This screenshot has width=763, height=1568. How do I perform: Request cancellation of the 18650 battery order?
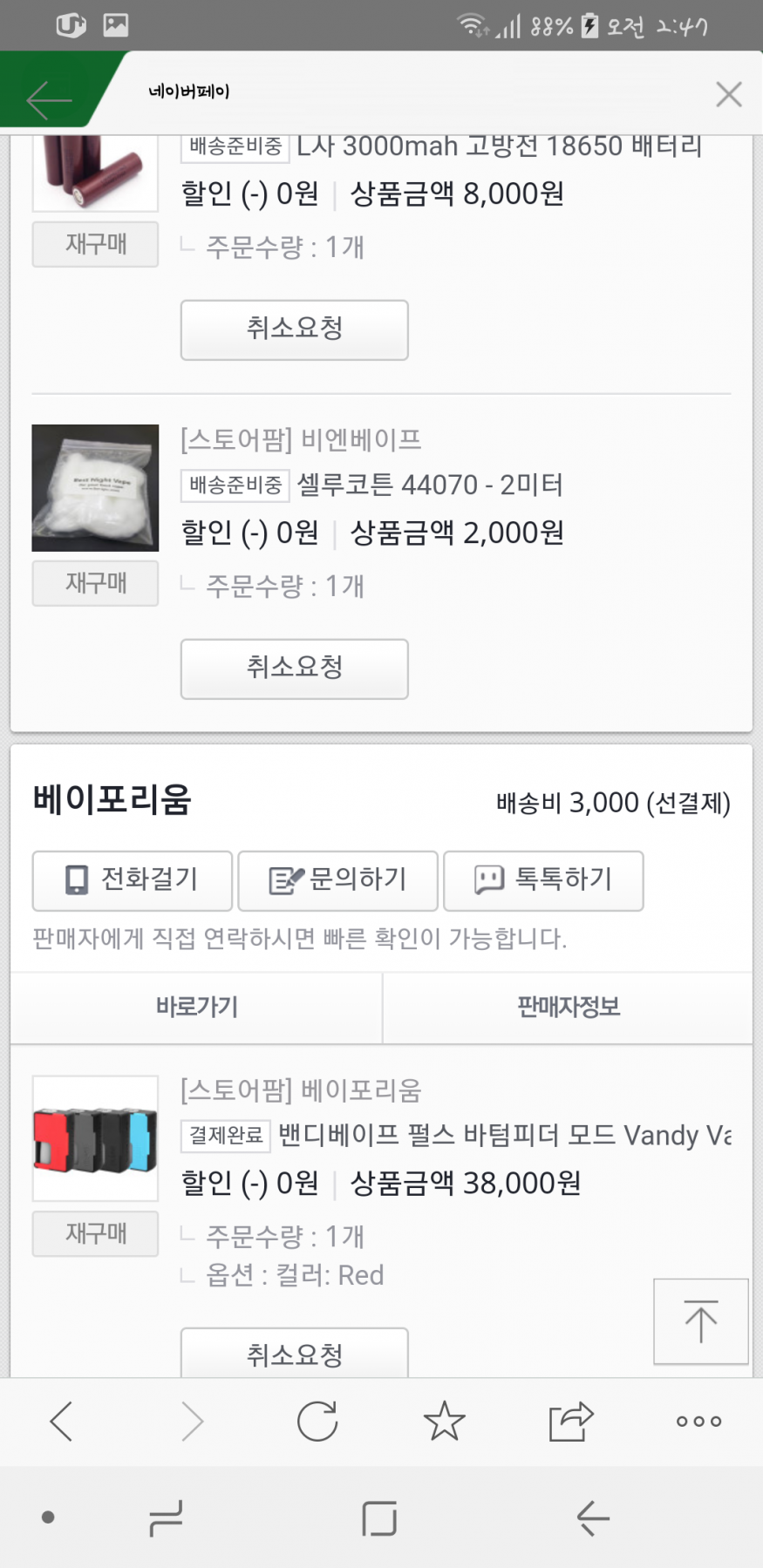click(x=294, y=329)
